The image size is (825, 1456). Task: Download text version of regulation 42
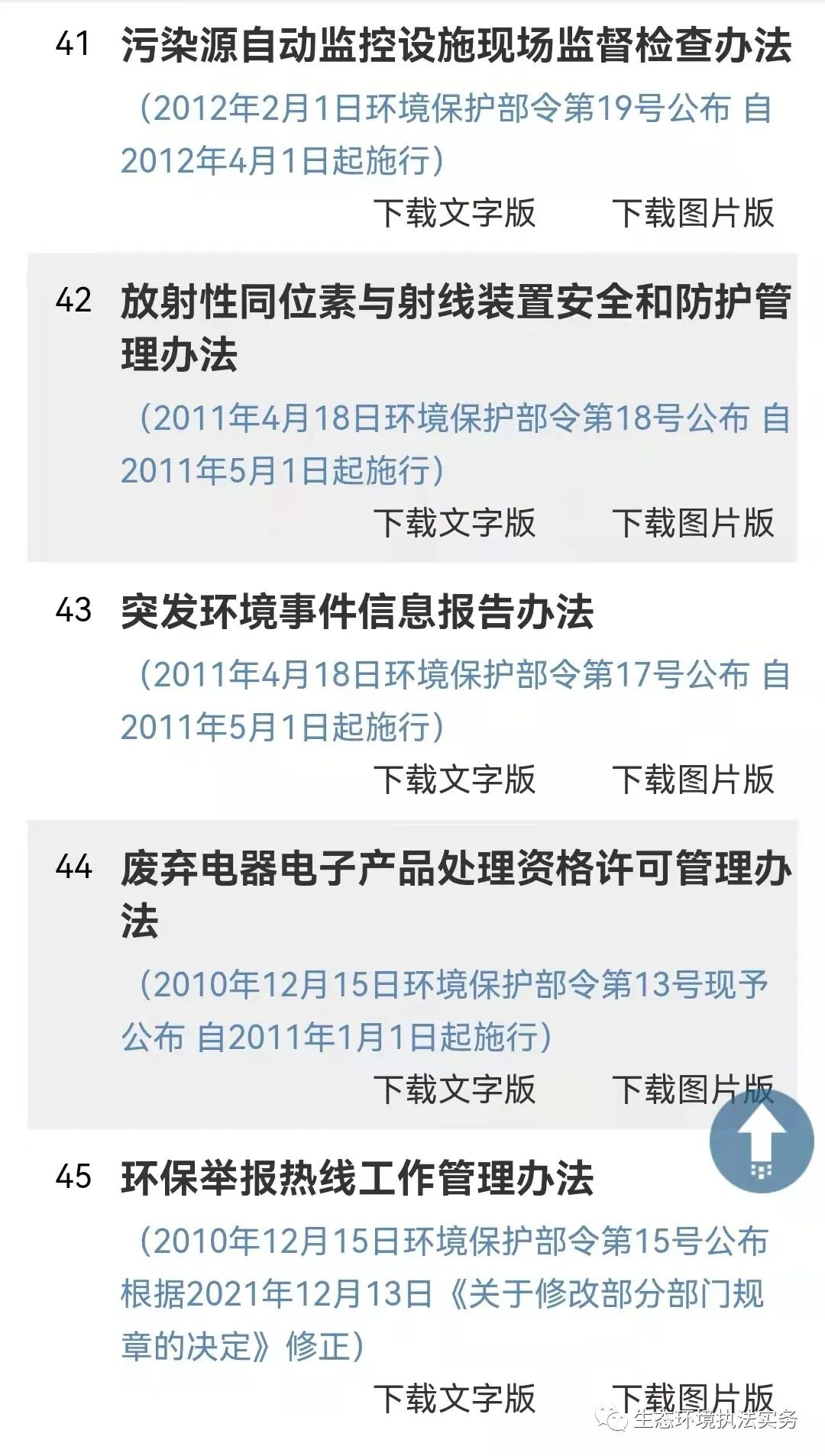pyautogui.click(x=455, y=523)
